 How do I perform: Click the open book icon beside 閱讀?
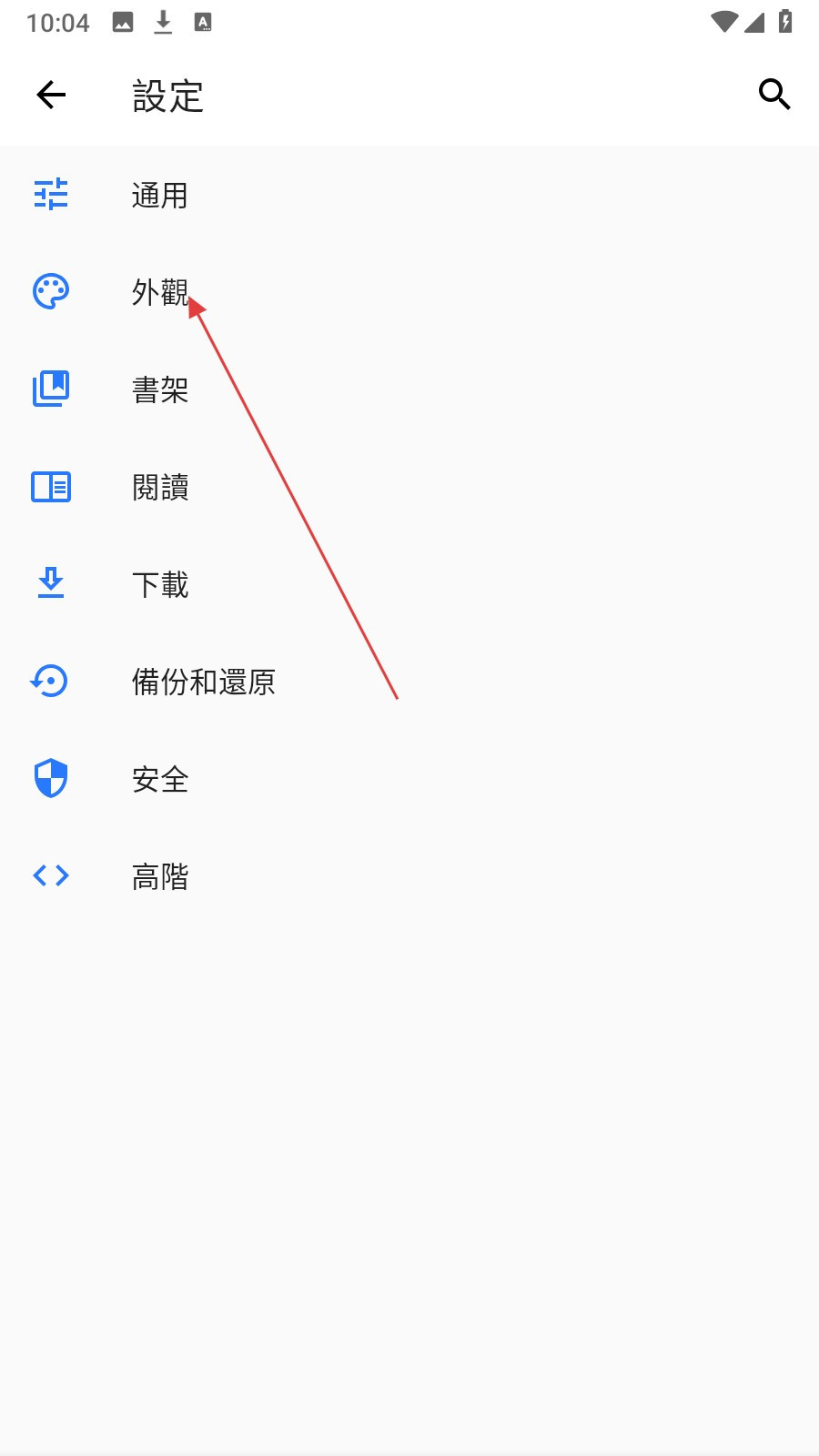coord(51,487)
